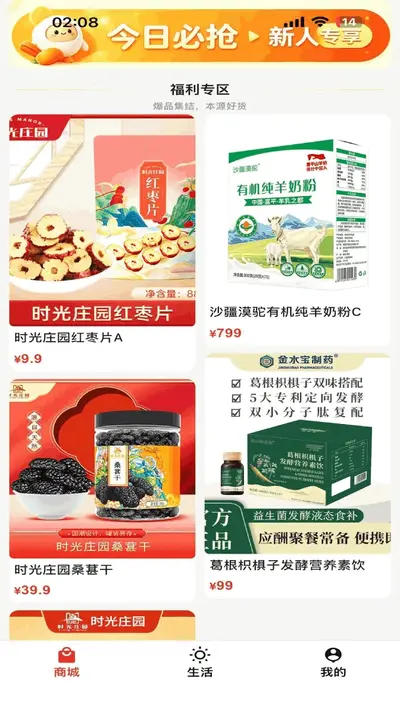Switch to the 商城 tab
Image resolution: width=400 pixels, height=711 pixels.
pyautogui.click(x=67, y=663)
